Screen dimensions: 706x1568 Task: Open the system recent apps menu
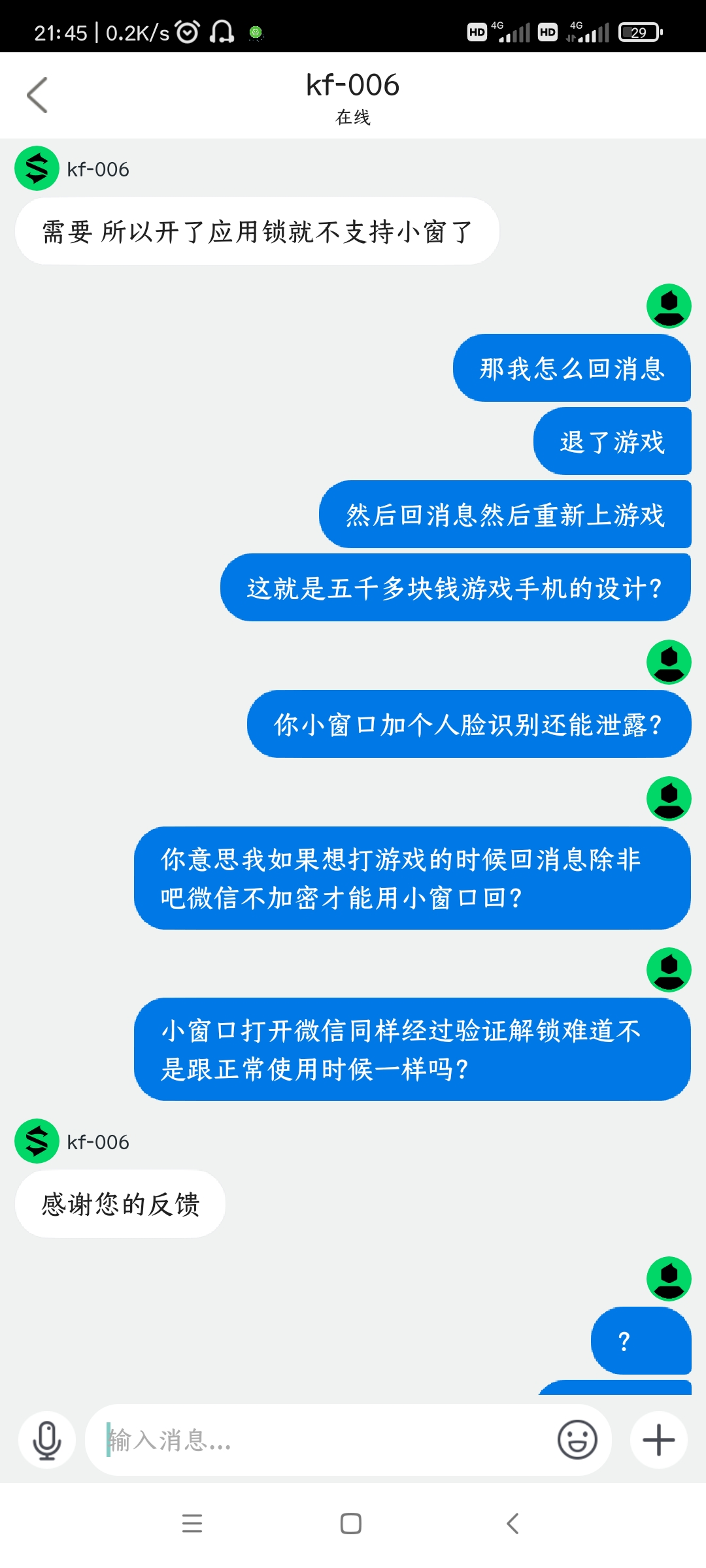192,1524
